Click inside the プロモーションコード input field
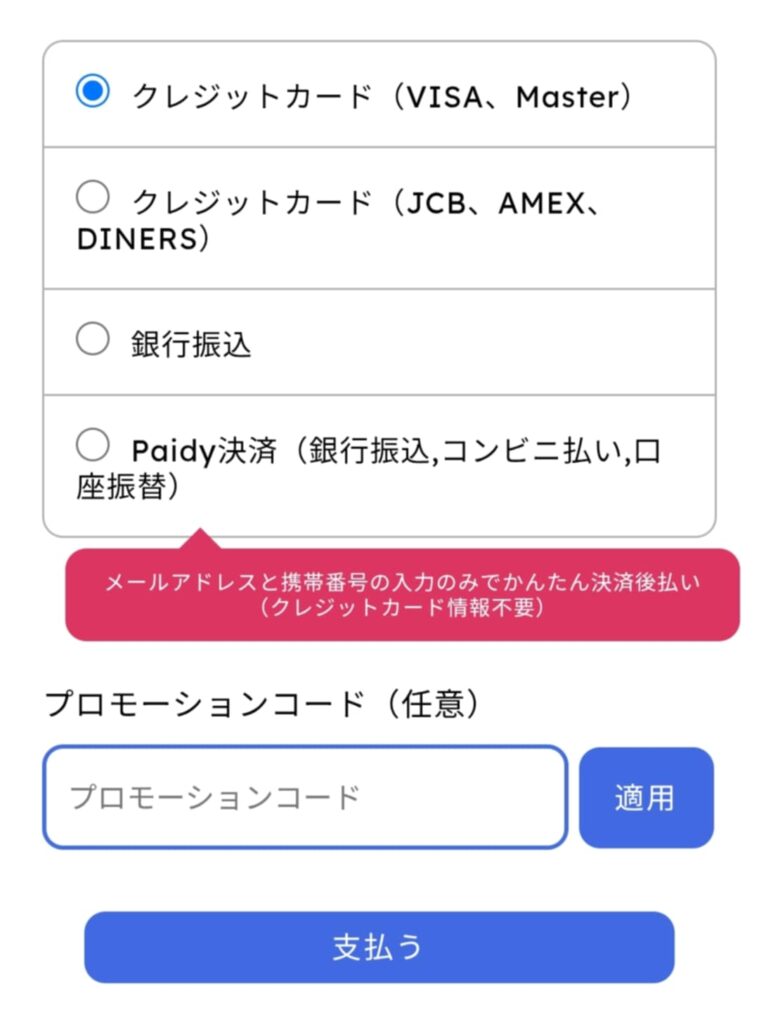The image size is (759, 1024). [x=305, y=797]
